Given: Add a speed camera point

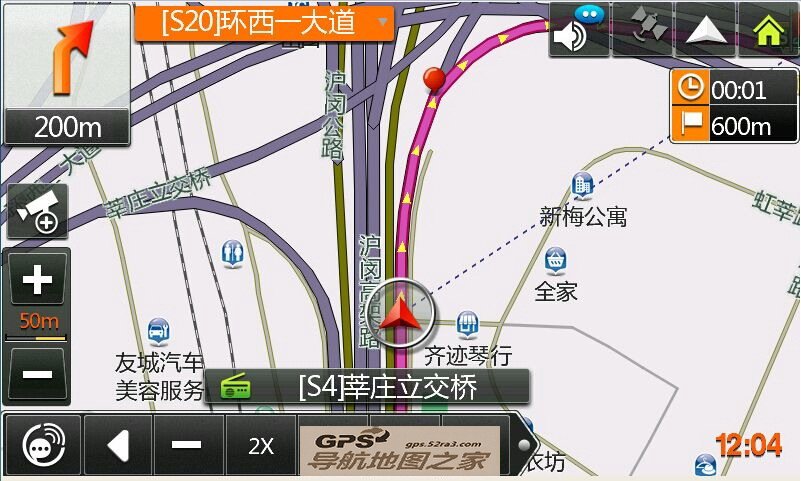Looking at the screenshot, I should click(38, 210).
